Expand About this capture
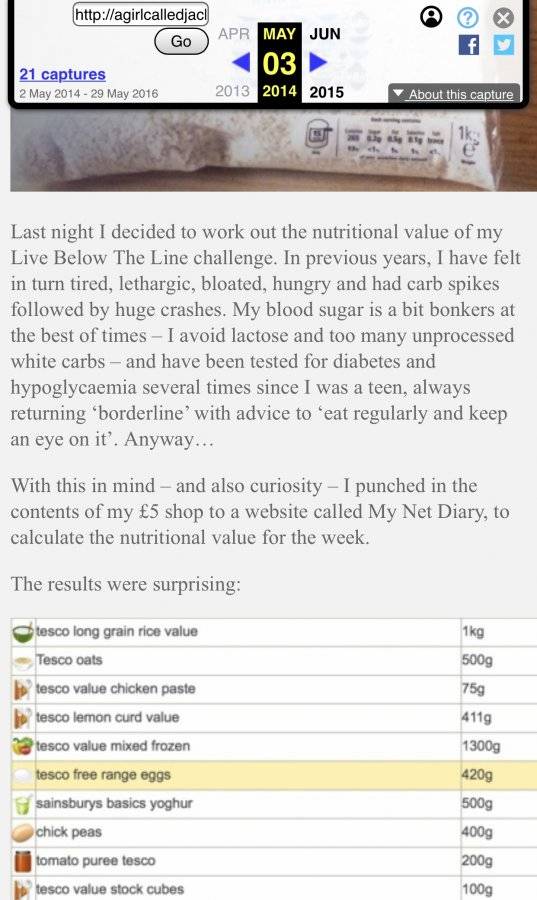Screen dimensions: 537x900 point(454,94)
